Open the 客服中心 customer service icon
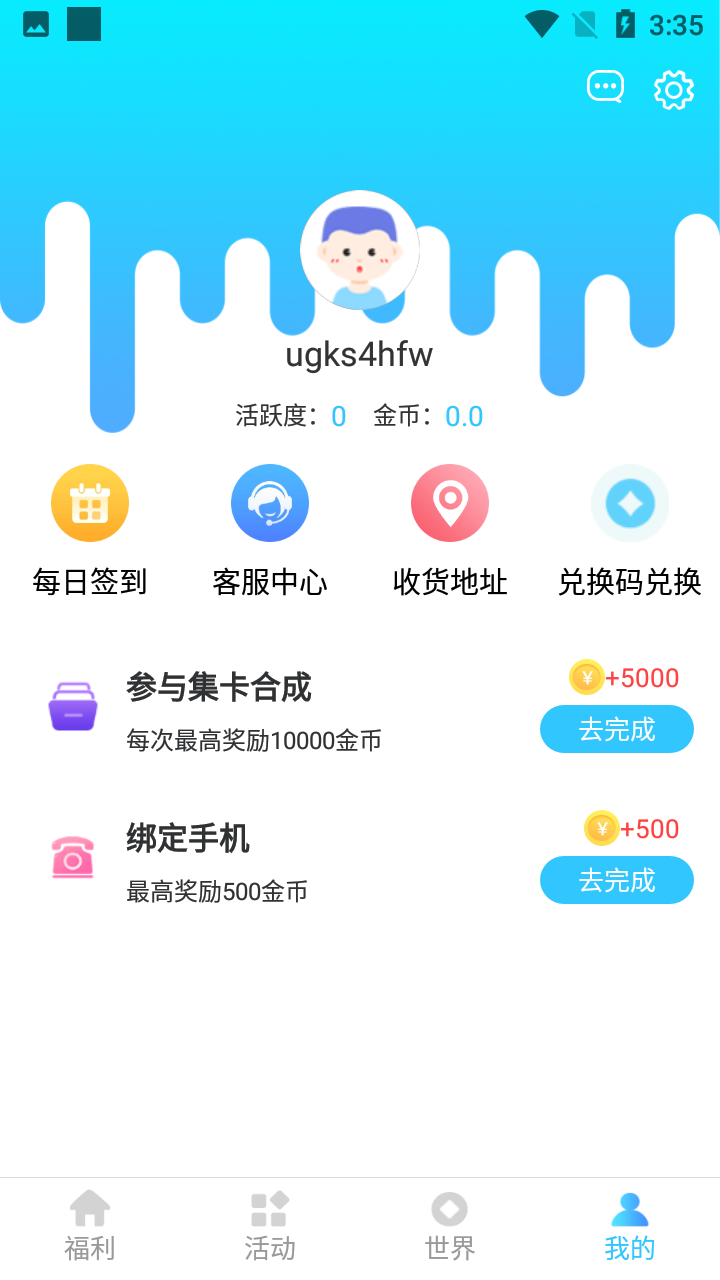This screenshot has width=720, height=1280. point(270,503)
